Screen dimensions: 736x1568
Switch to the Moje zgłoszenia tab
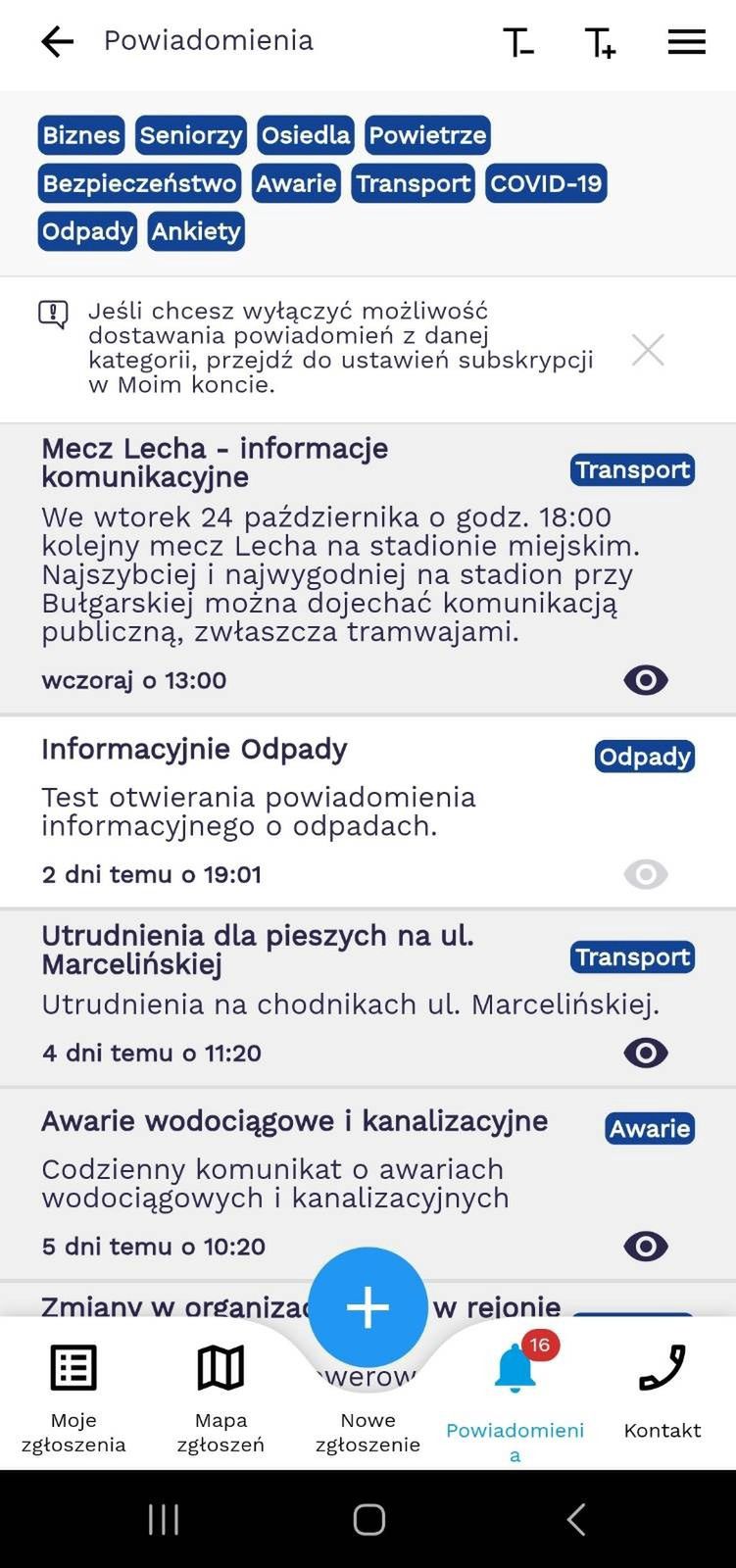coord(74,1398)
